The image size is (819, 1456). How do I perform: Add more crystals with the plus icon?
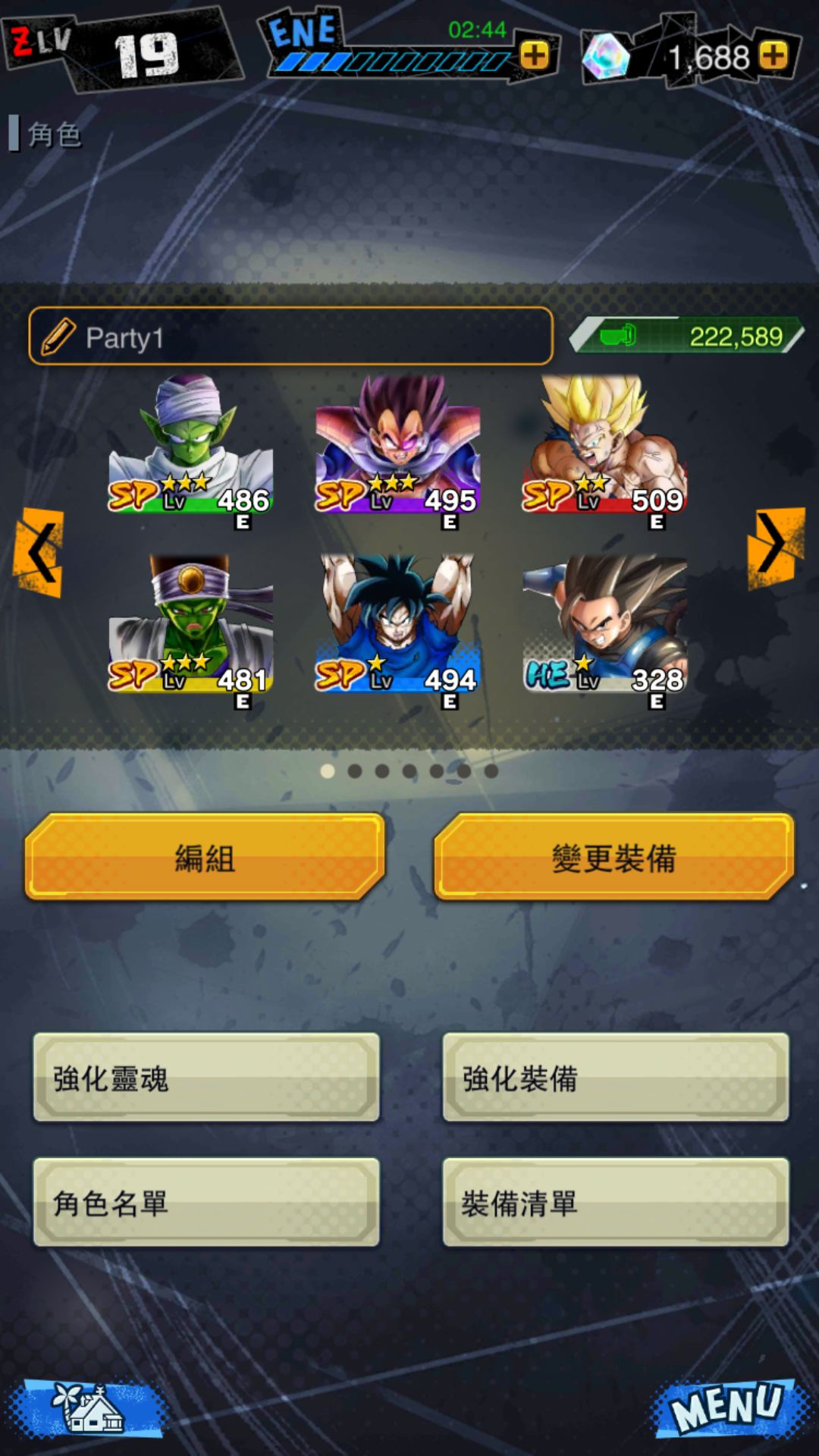773,55
